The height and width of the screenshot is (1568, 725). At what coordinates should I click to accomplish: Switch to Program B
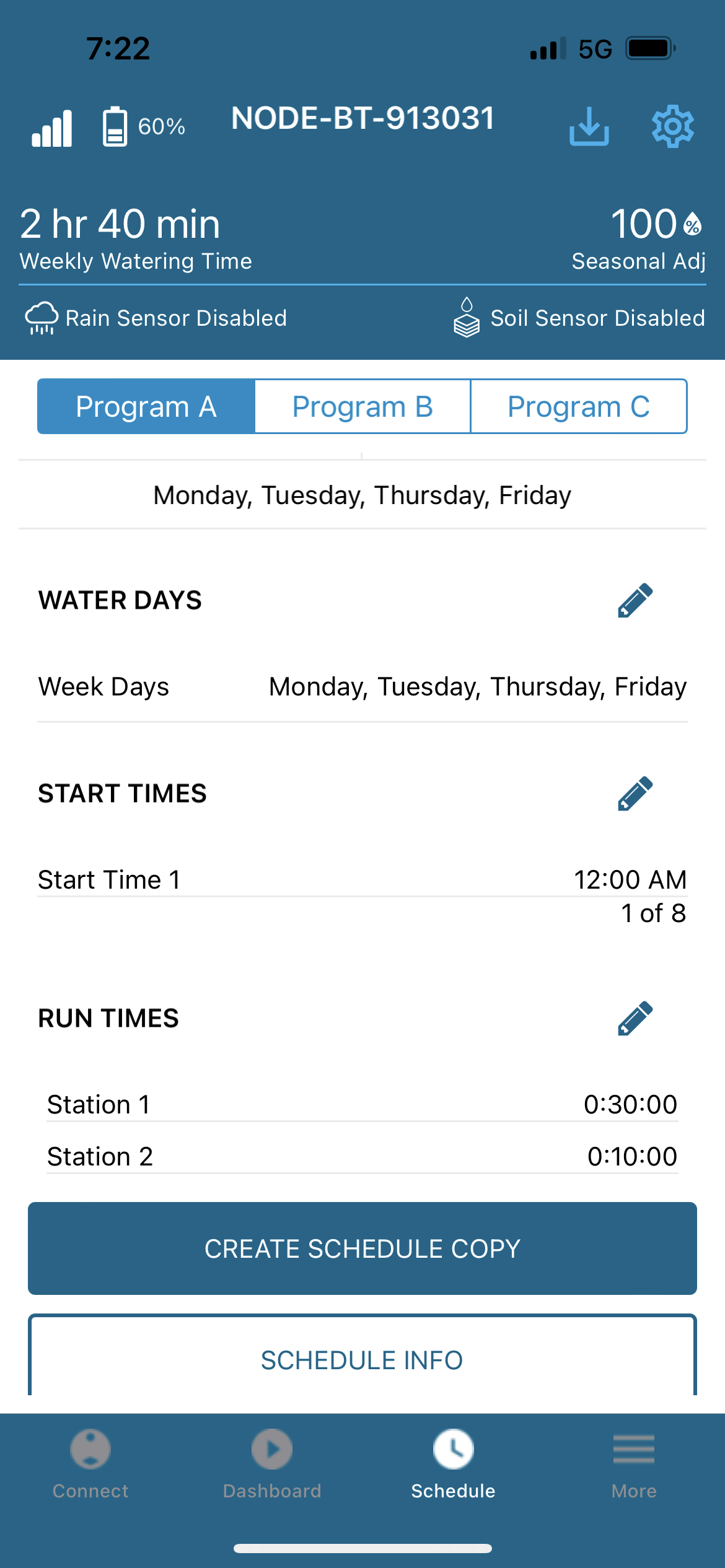click(x=362, y=406)
